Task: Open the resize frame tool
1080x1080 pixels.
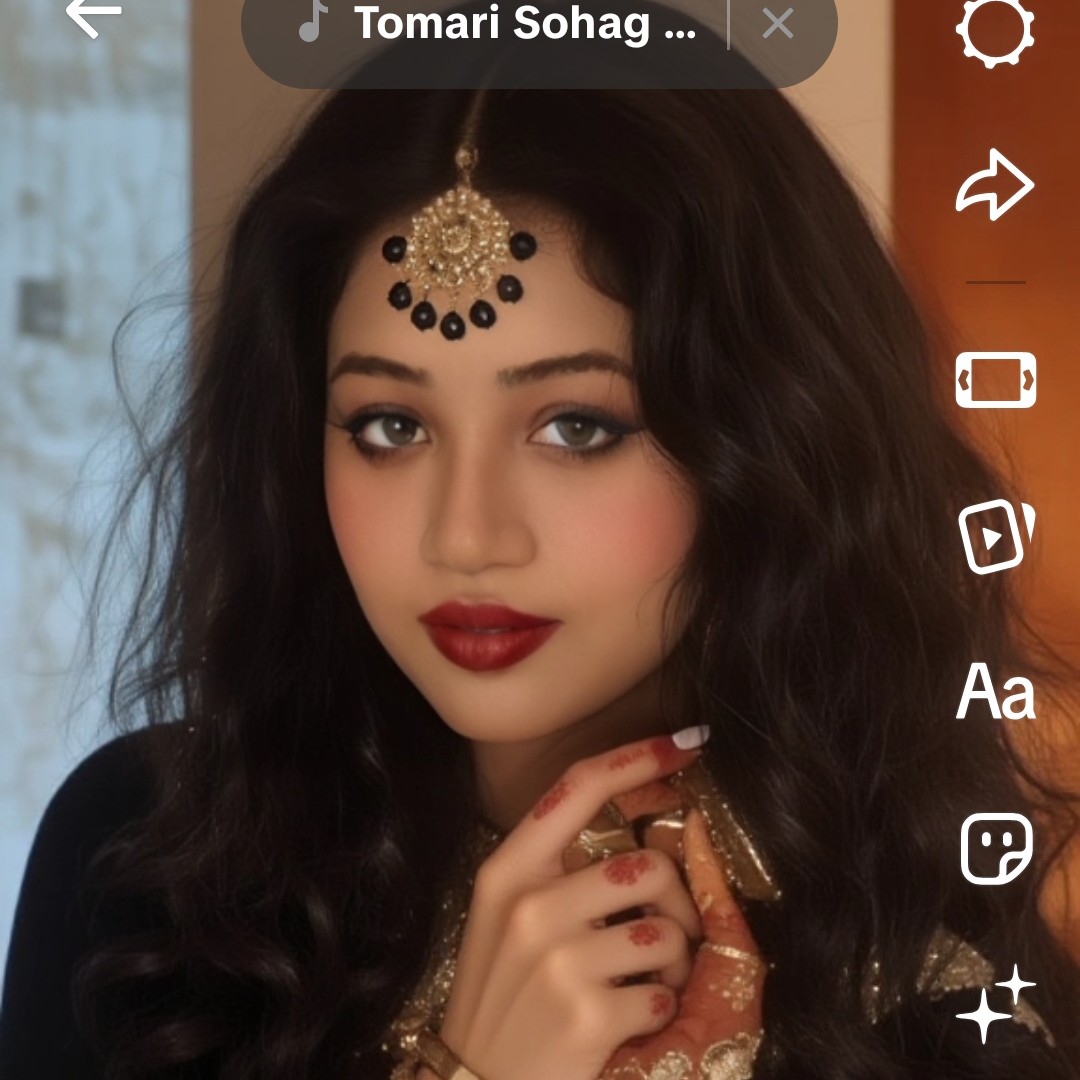Action: pos(995,380)
